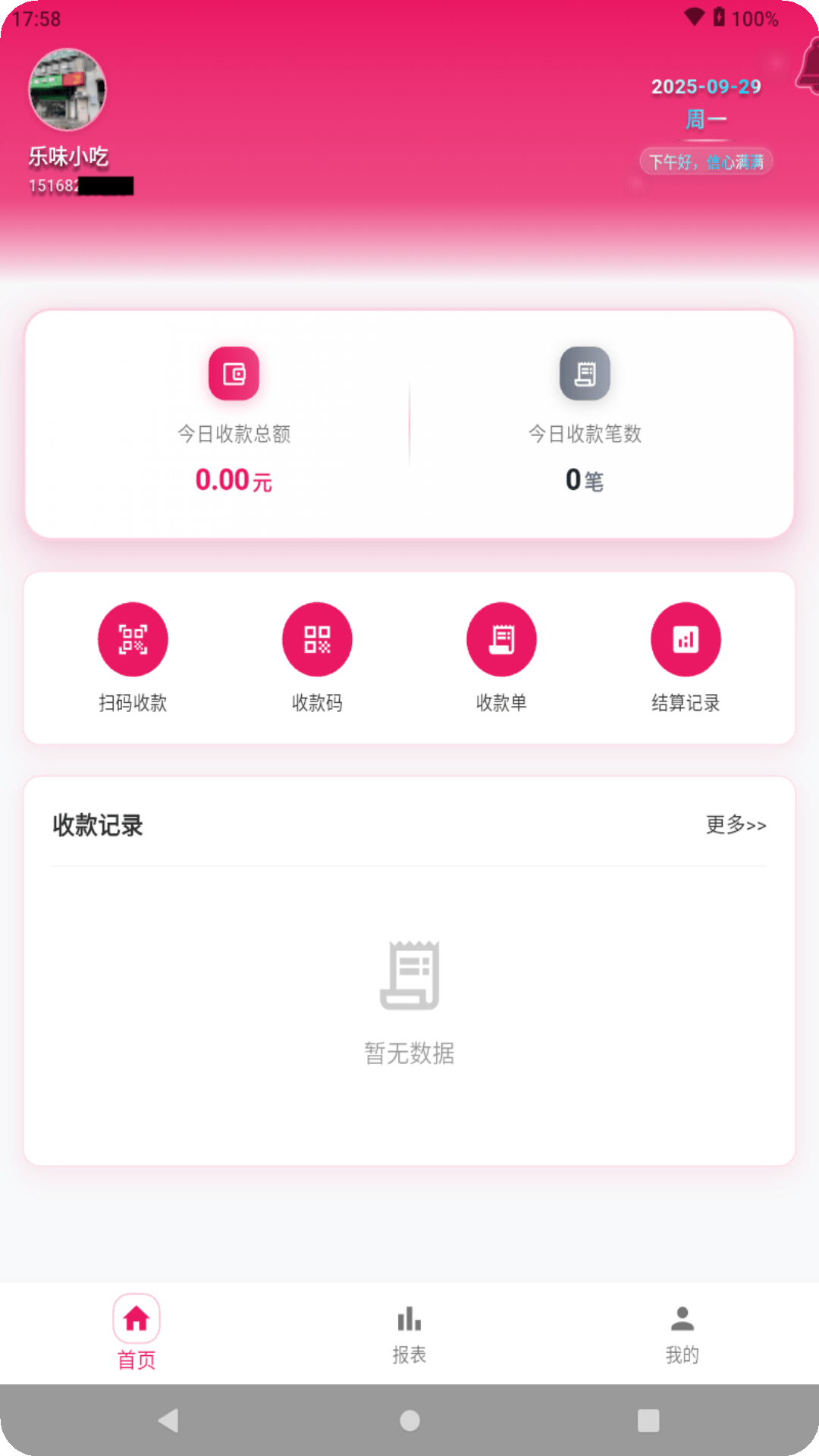Viewport: 819px width, 1456px height.
Task: Tap the home icon in bottom navigation
Action: click(x=136, y=1318)
